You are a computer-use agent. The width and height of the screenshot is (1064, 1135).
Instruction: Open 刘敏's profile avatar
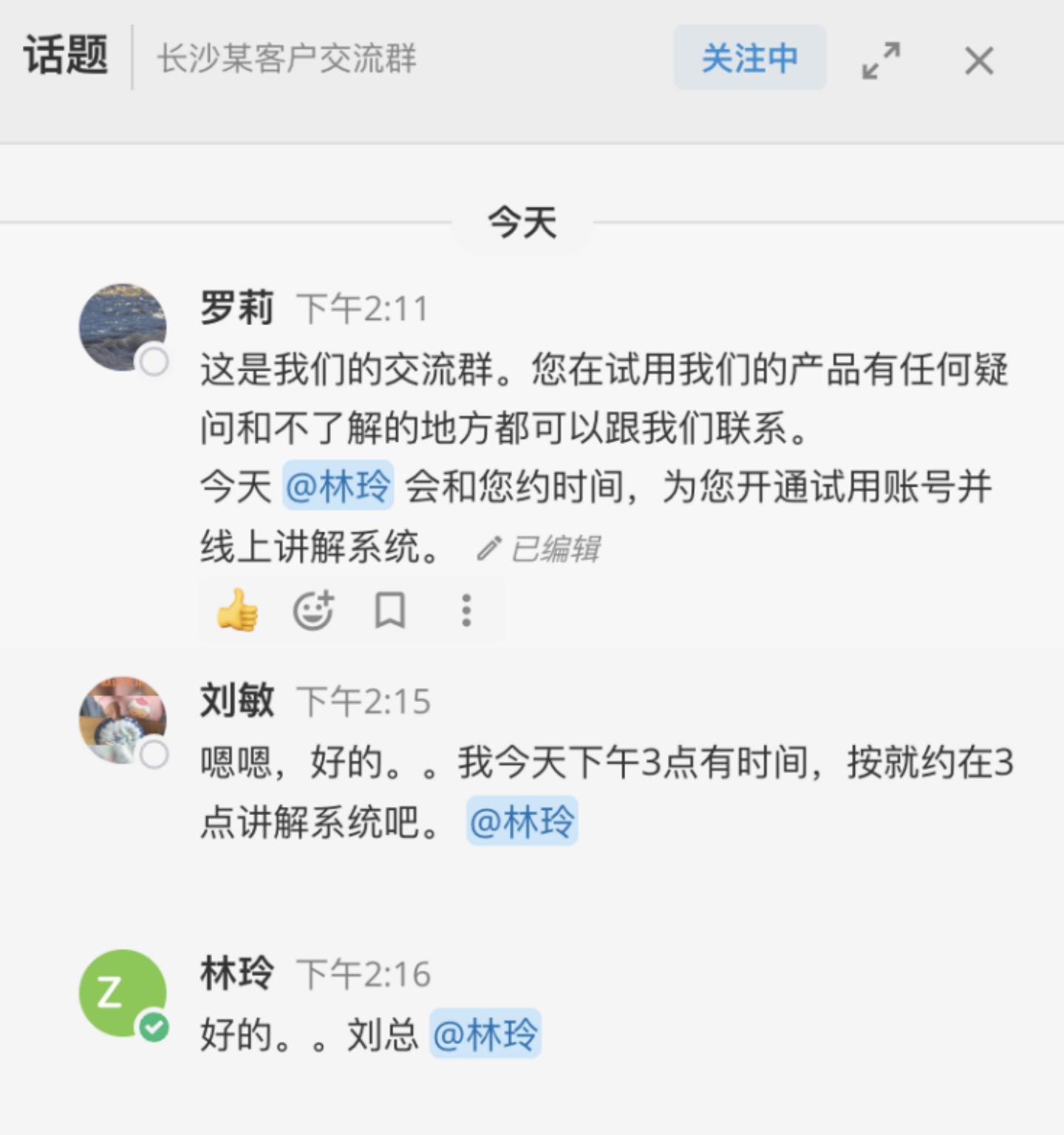(122, 720)
